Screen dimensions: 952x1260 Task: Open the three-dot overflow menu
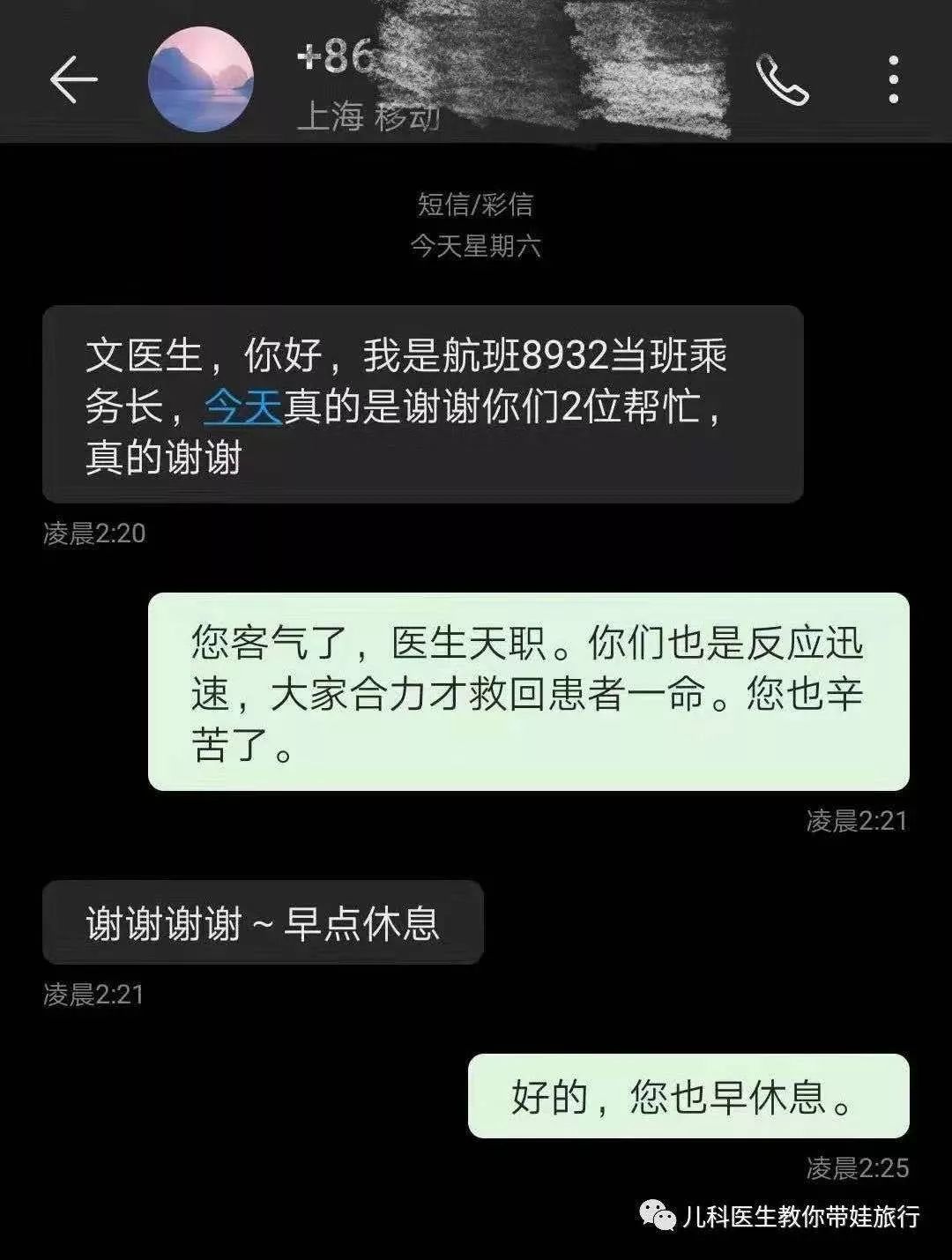pyautogui.click(x=893, y=80)
